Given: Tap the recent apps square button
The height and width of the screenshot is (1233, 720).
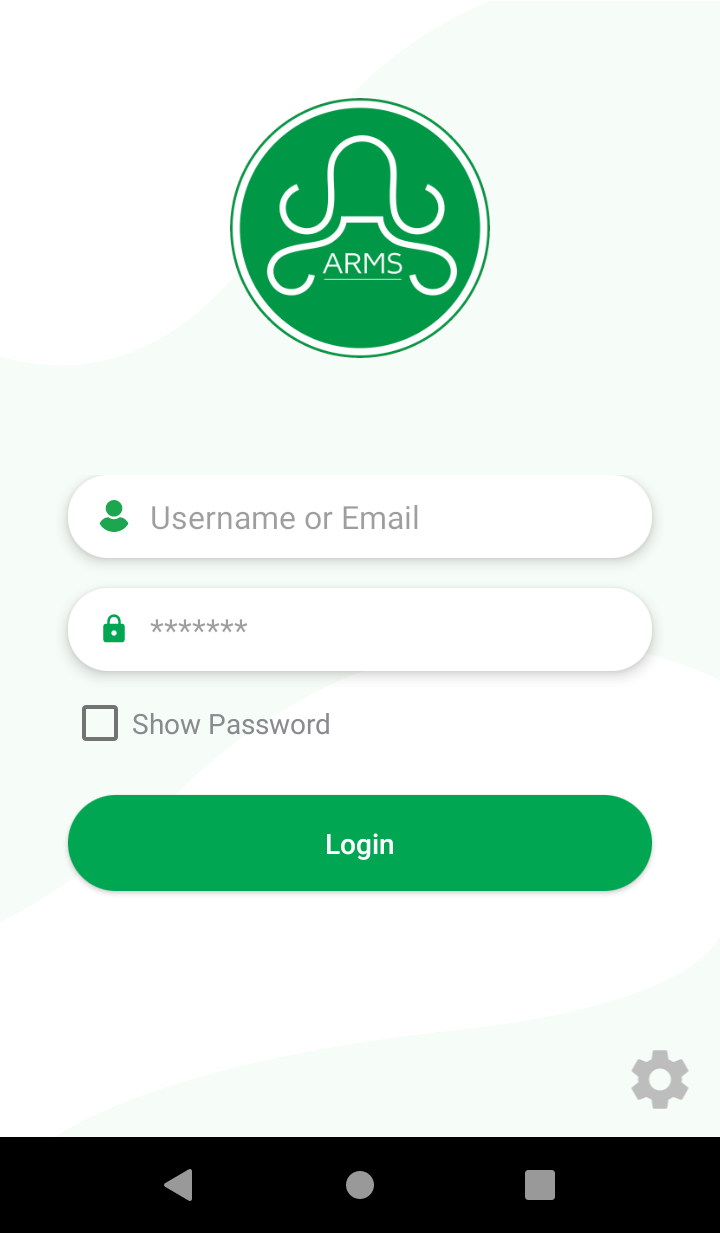Looking at the screenshot, I should click(x=539, y=1185).
